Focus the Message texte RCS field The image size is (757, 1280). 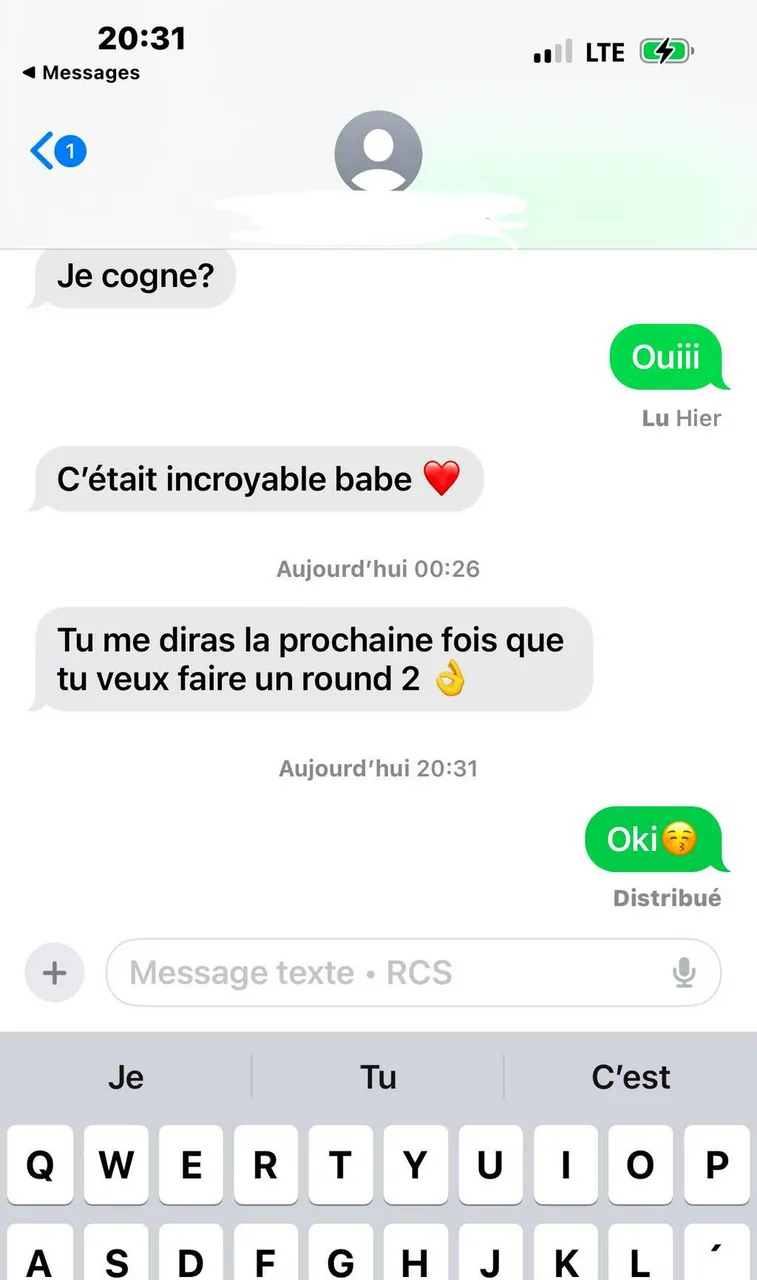pos(390,972)
